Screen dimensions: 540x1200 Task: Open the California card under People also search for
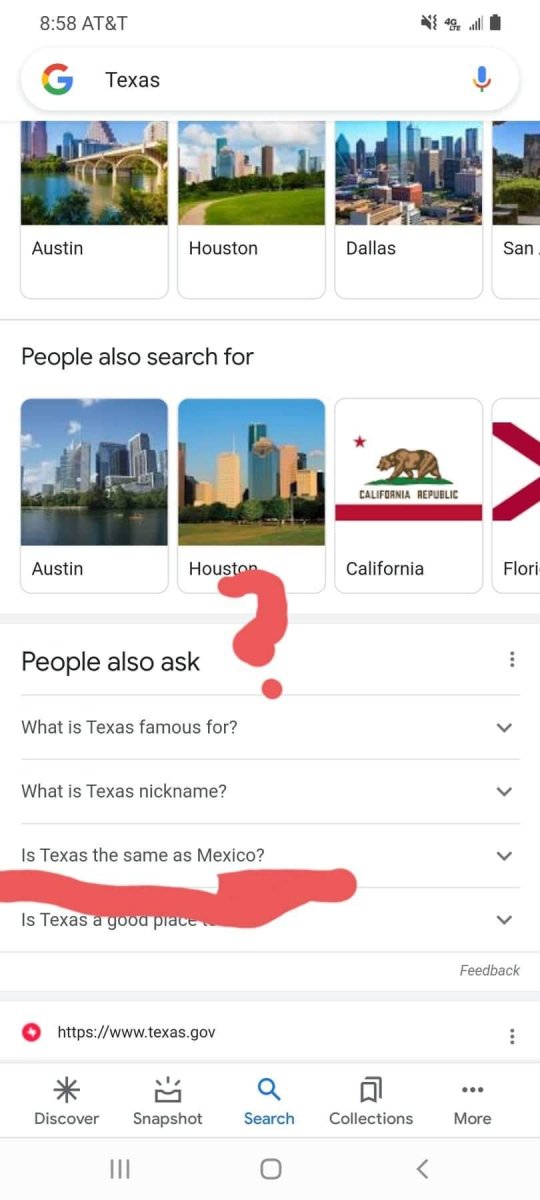point(408,495)
